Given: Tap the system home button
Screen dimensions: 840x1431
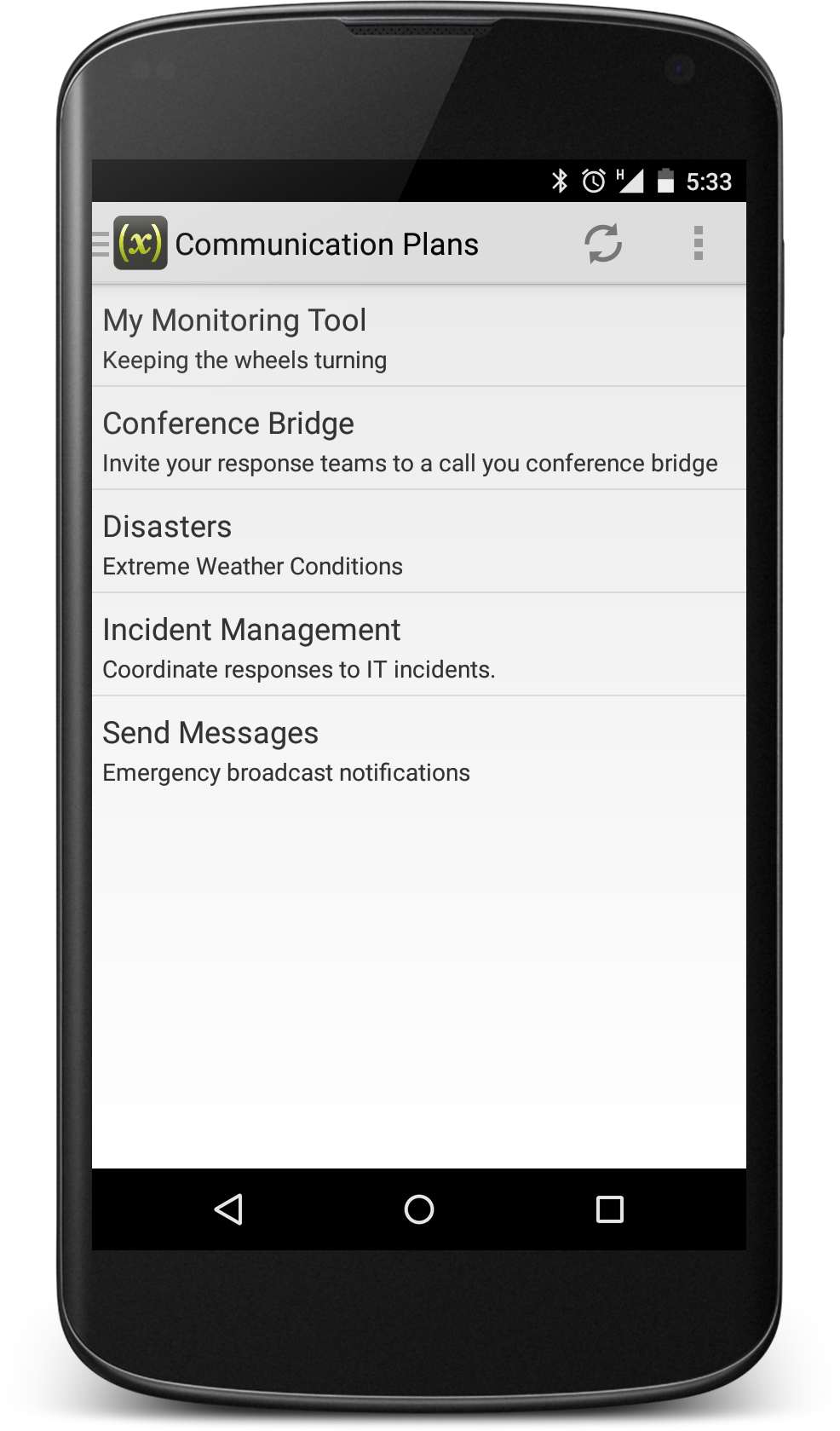Looking at the screenshot, I should (419, 1209).
